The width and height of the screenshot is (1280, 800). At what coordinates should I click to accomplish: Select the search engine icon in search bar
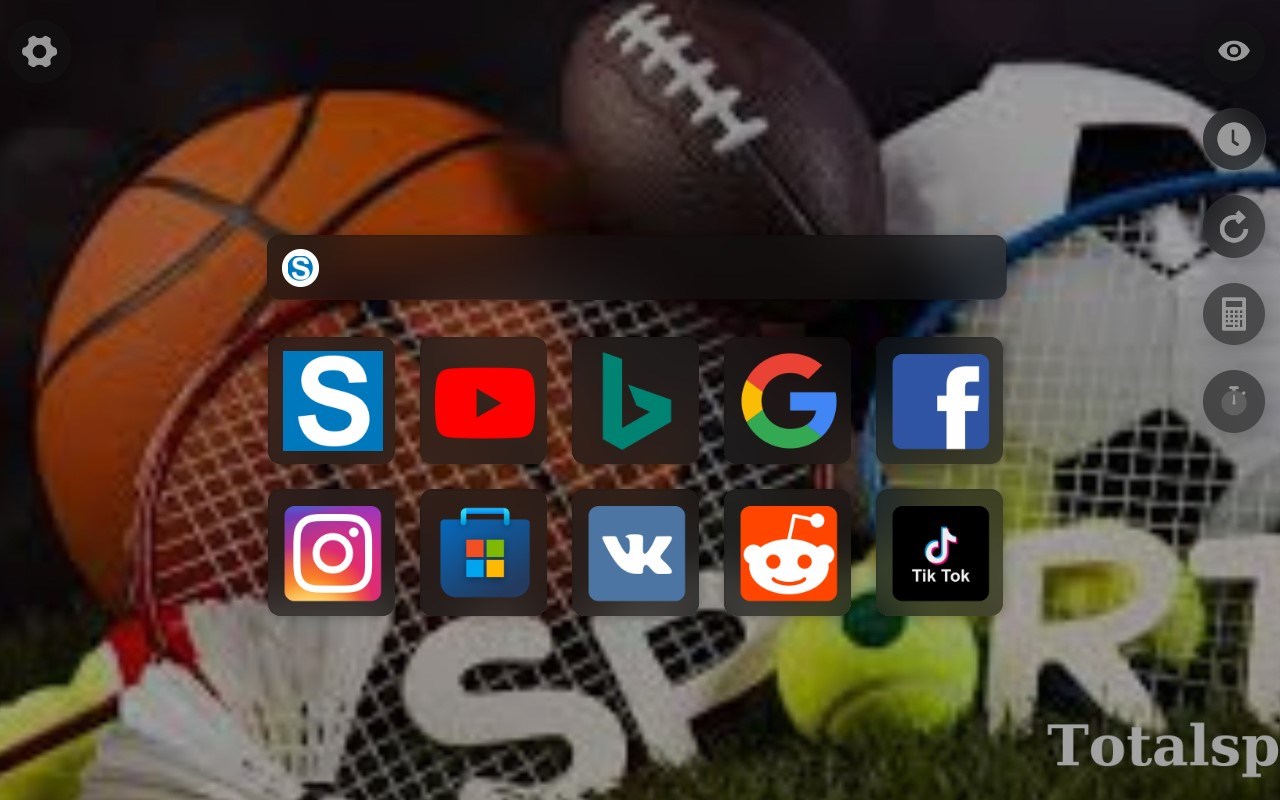300,267
